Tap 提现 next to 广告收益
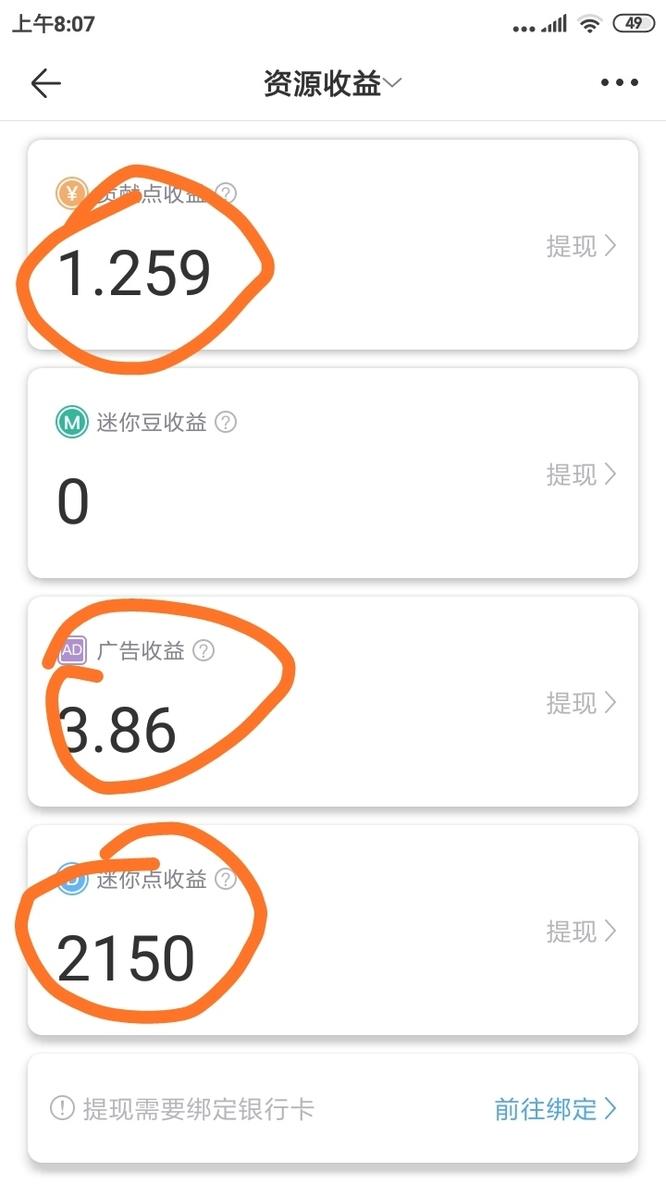 tap(580, 703)
